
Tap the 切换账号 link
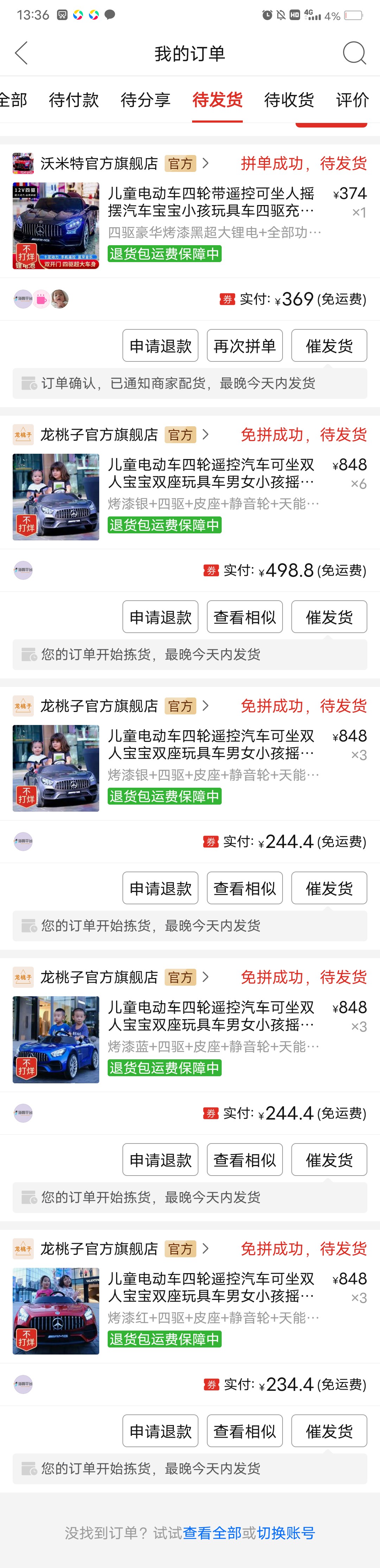tap(286, 1532)
